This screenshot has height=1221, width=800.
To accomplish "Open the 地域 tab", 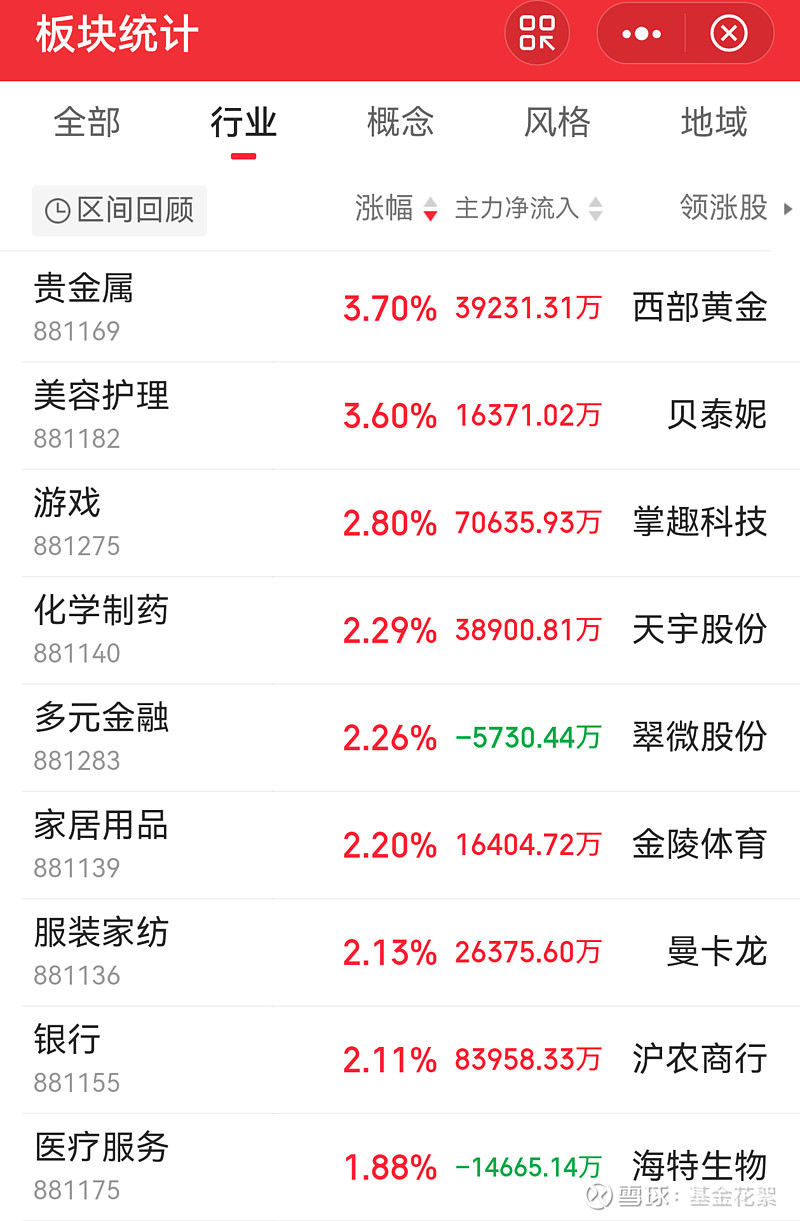I will click(713, 122).
